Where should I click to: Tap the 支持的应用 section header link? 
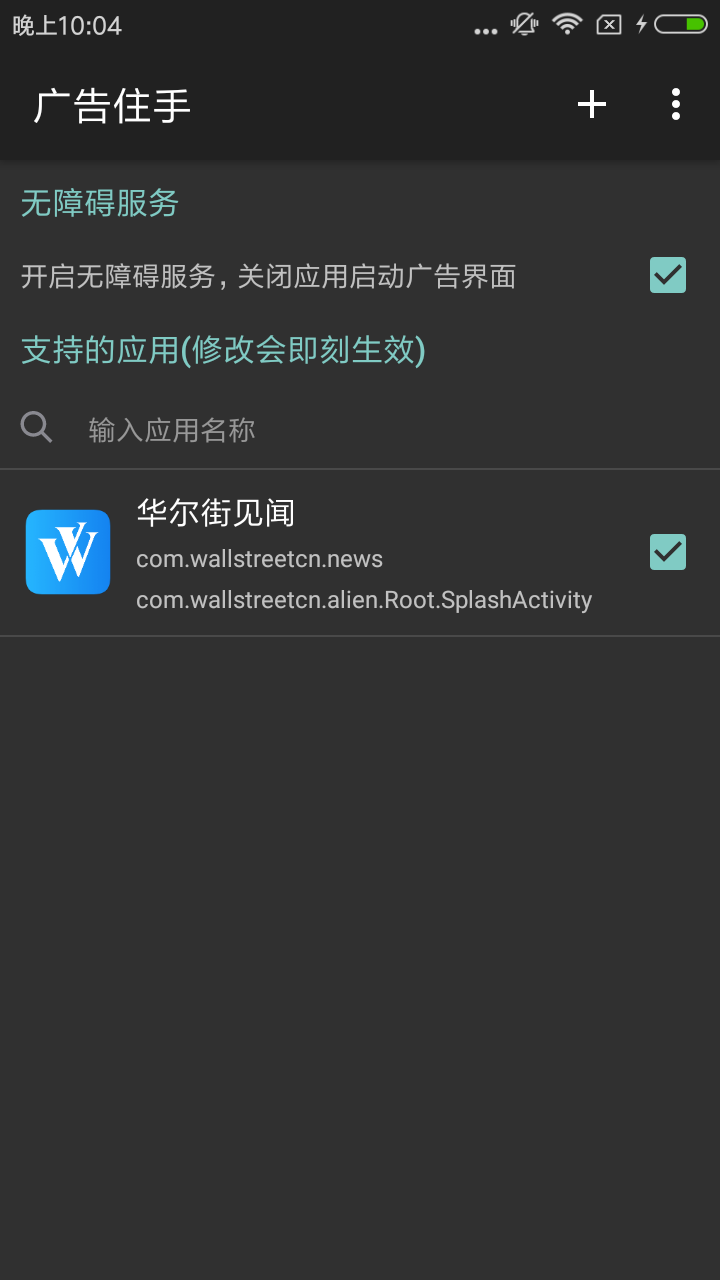(x=223, y=351)
